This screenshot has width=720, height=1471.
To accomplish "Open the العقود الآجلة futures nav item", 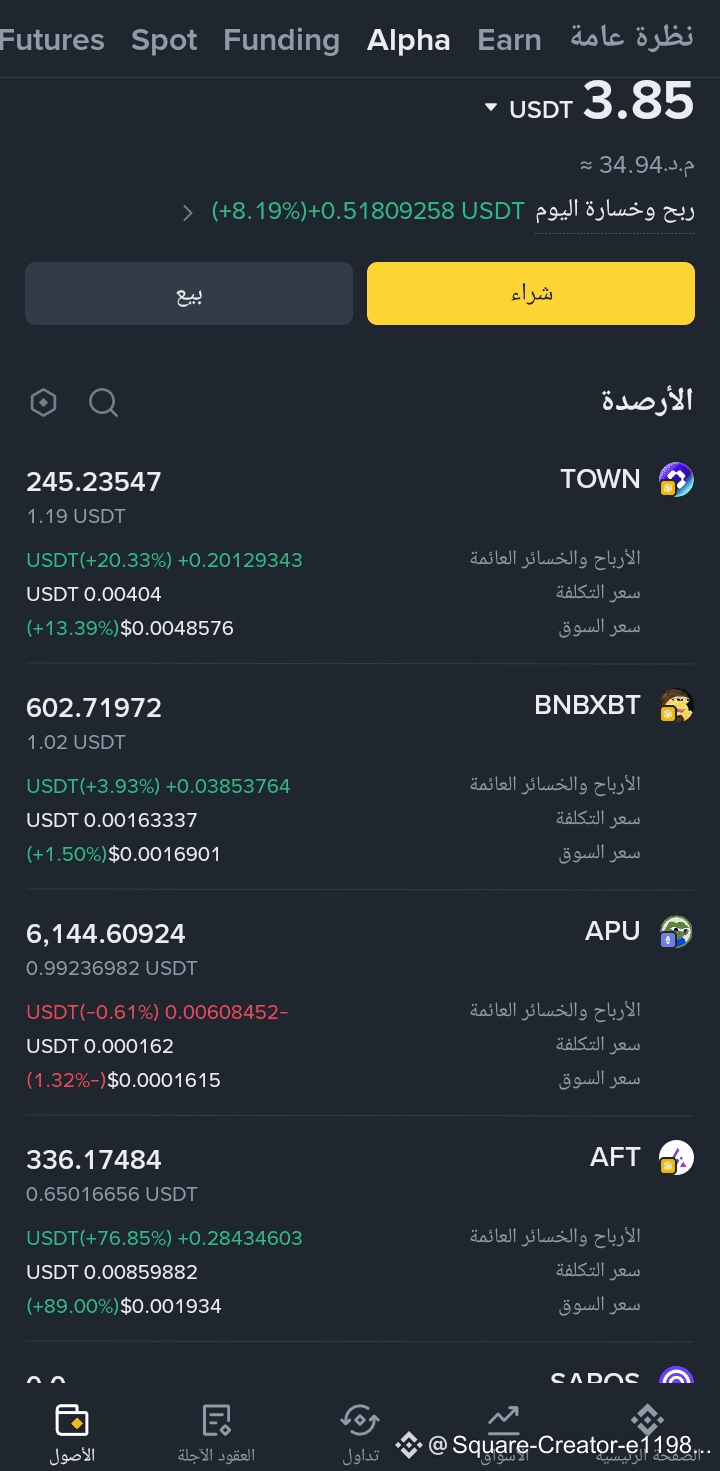I will point(216,1433).
